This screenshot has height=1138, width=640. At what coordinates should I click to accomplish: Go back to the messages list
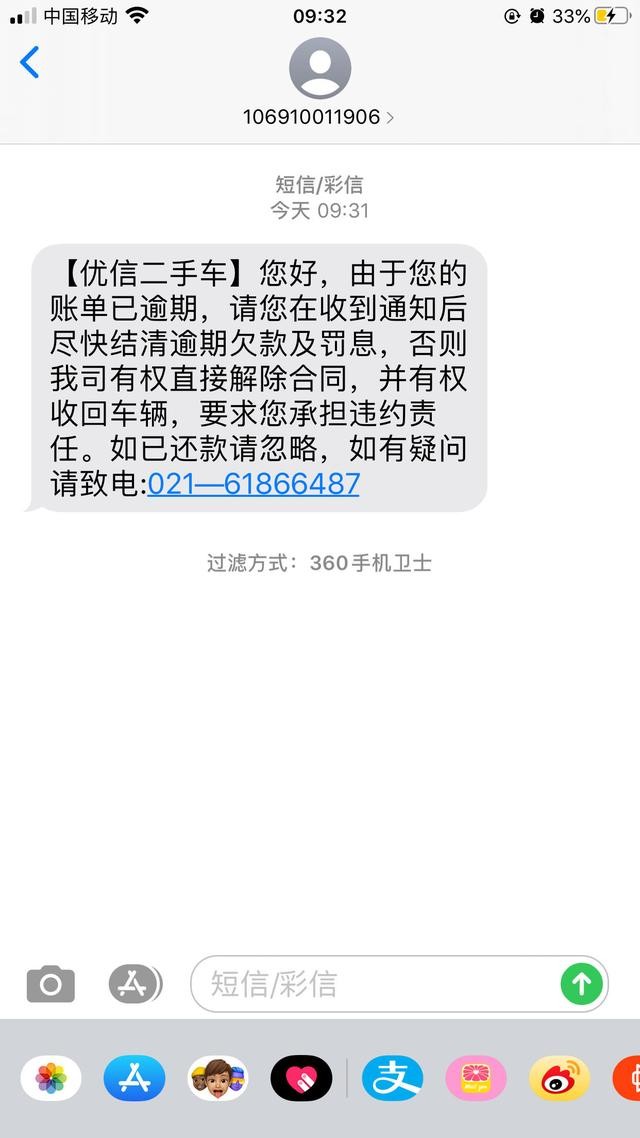coord(30,62)
